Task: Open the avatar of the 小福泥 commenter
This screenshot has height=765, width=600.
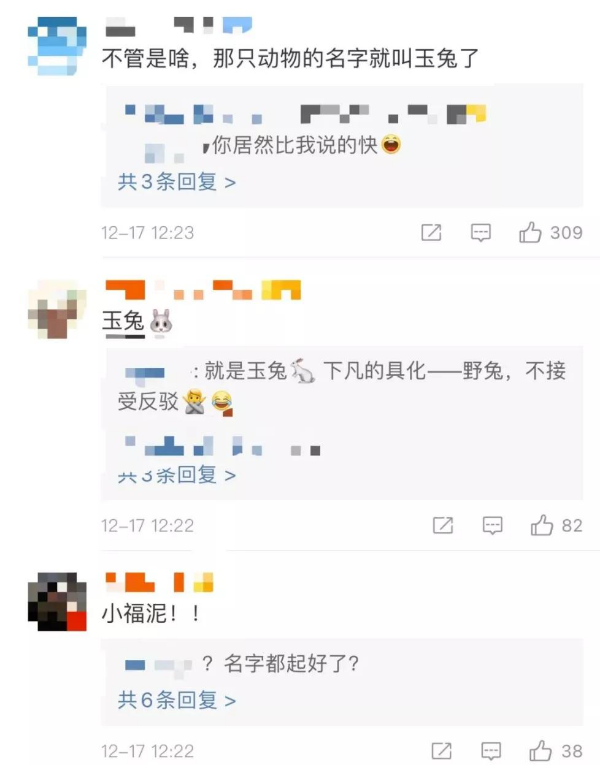Action: click(56, 601)
